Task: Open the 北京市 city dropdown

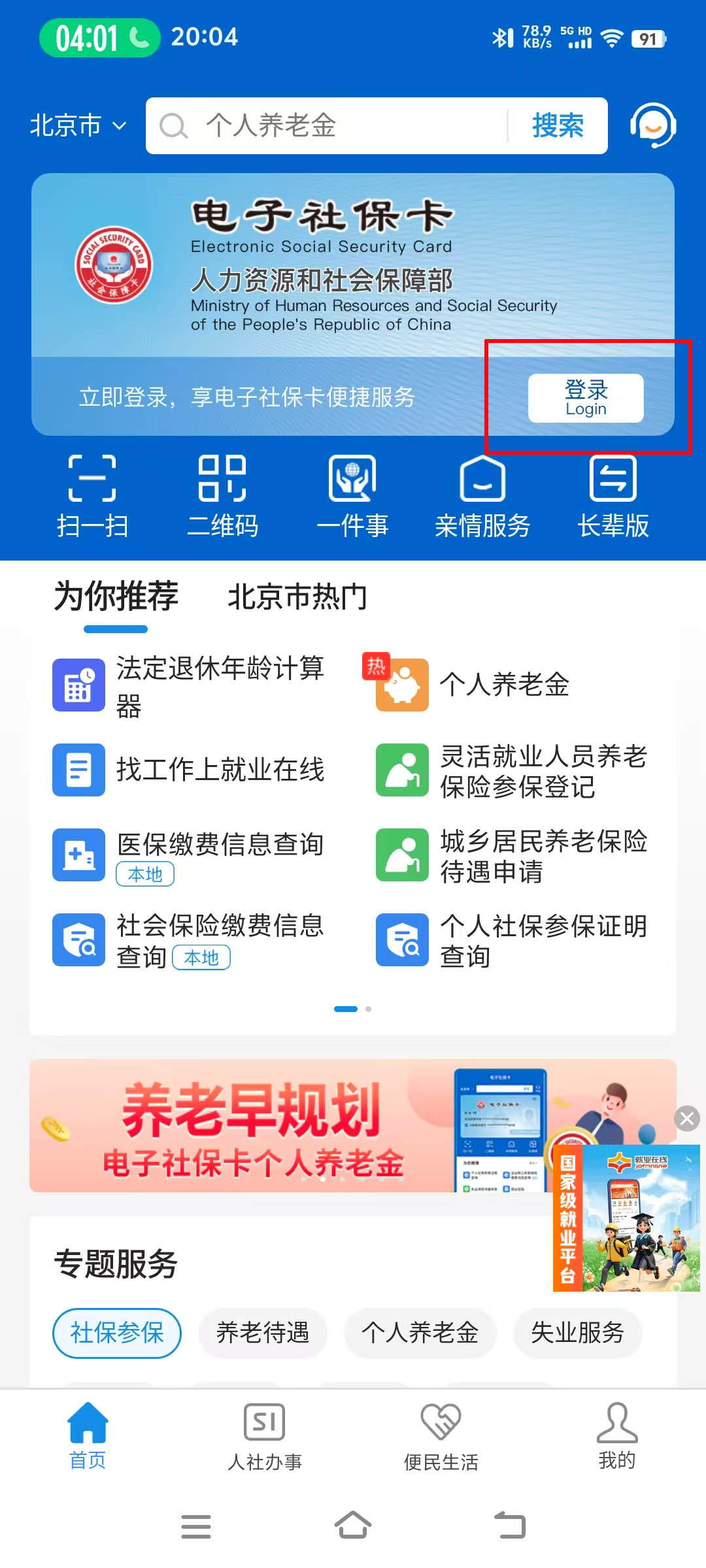Action: click(x=78, y=125)
